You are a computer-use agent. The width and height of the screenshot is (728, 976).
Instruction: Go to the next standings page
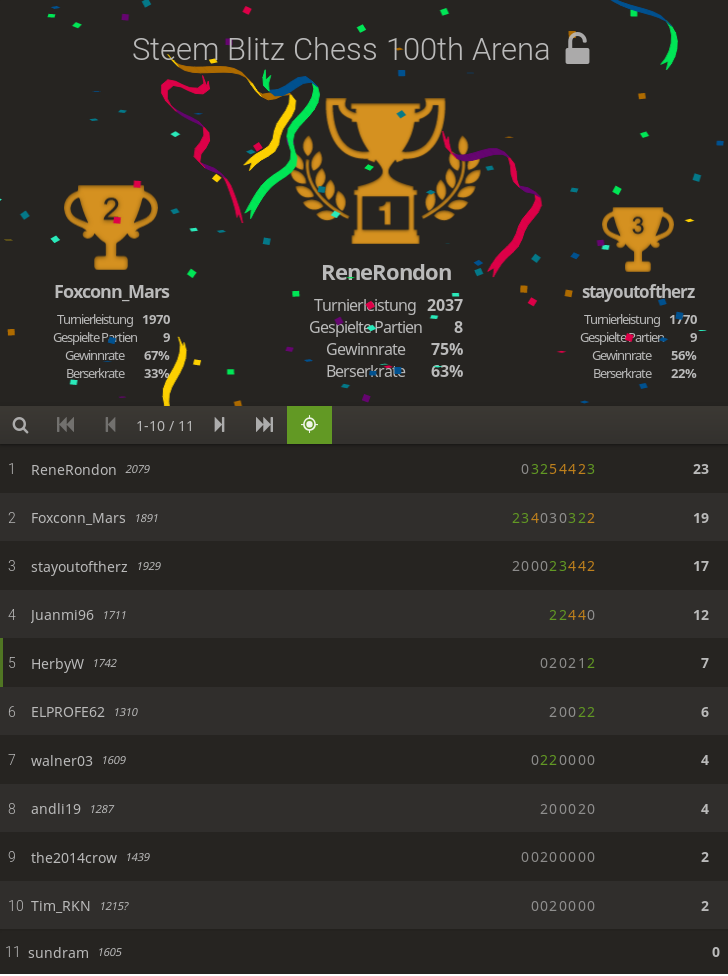(x=220, y=425)
